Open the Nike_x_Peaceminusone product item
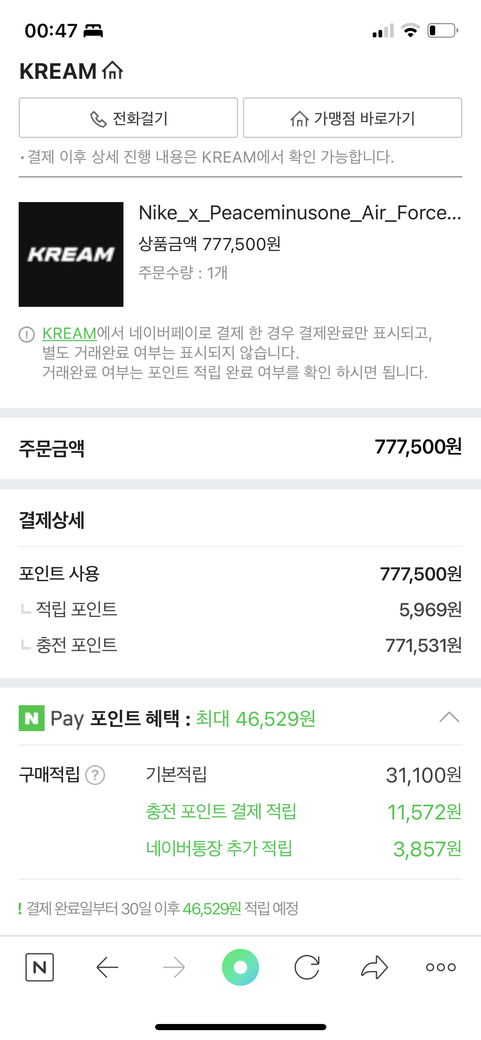The image size is (481, 1040). point(240,254)
